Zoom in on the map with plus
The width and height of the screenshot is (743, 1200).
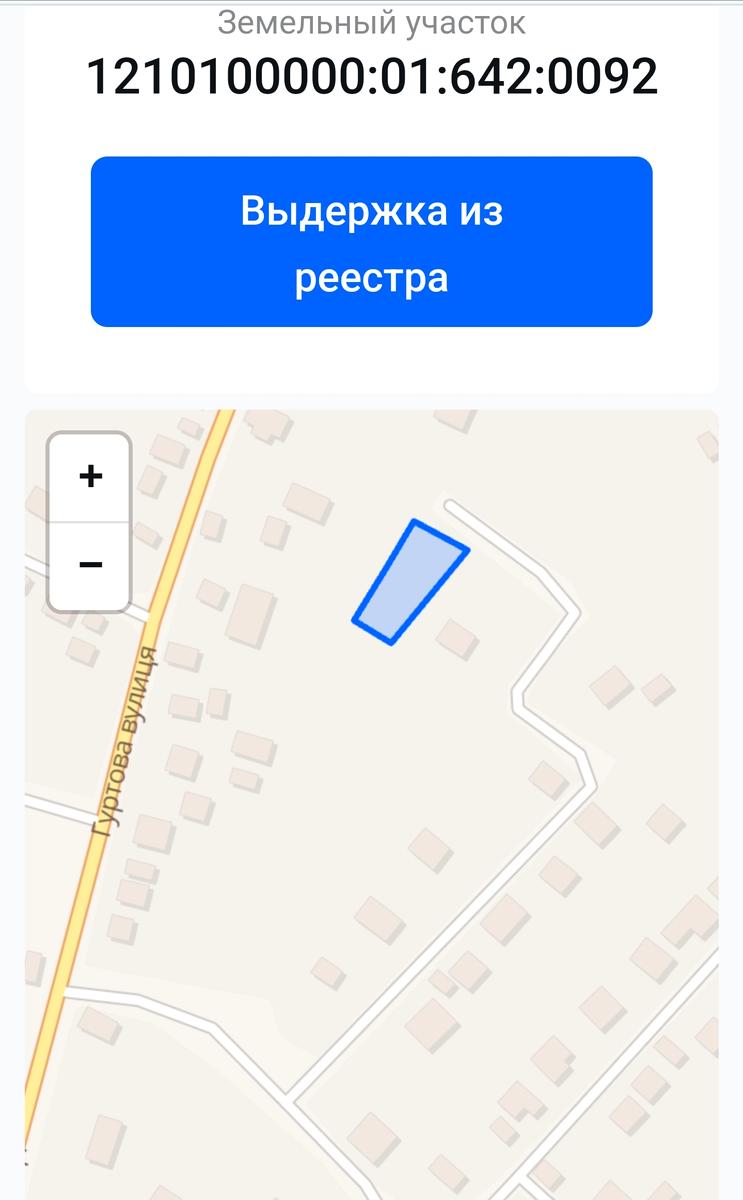point(90,476)
